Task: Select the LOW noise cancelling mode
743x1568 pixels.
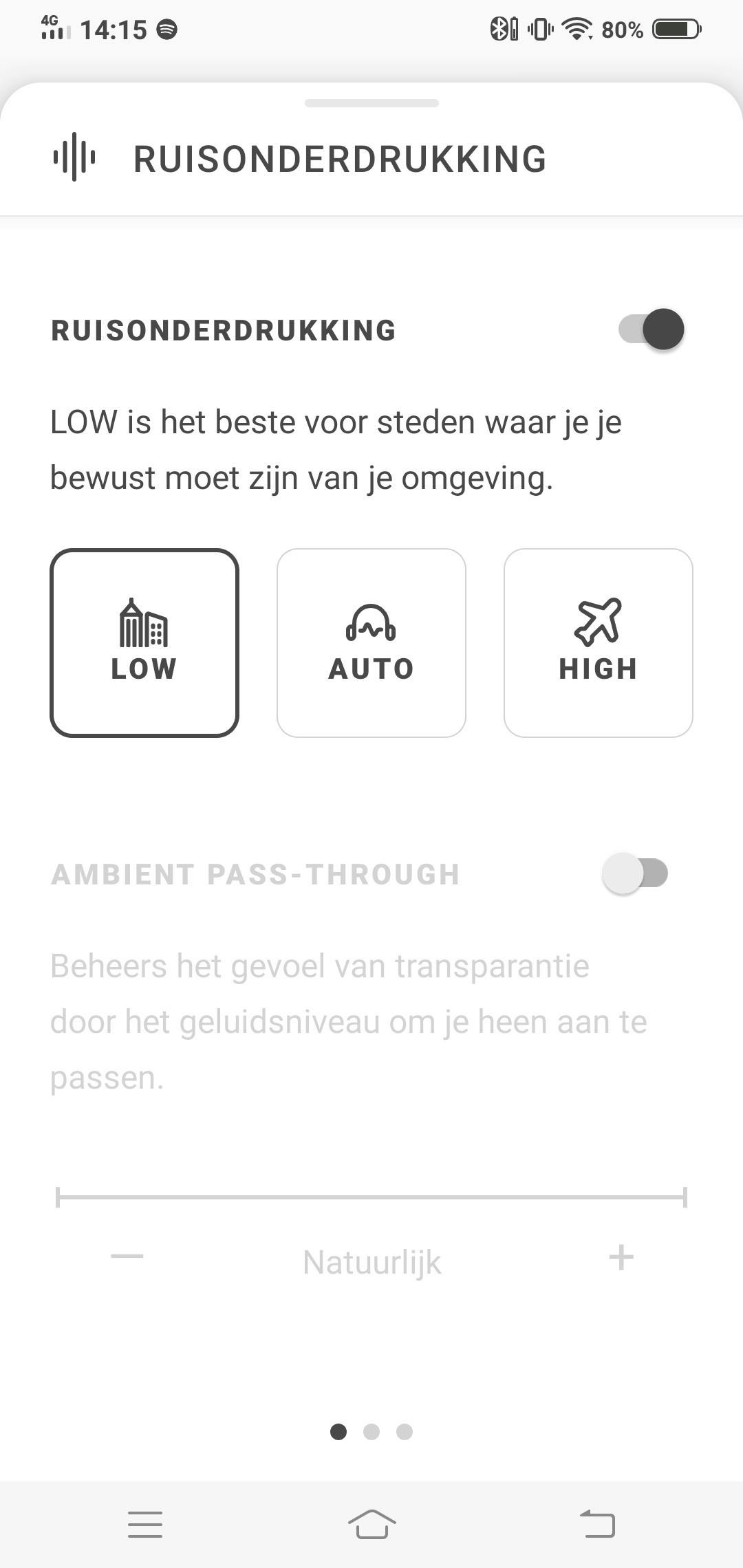Action: coord(144,643)
